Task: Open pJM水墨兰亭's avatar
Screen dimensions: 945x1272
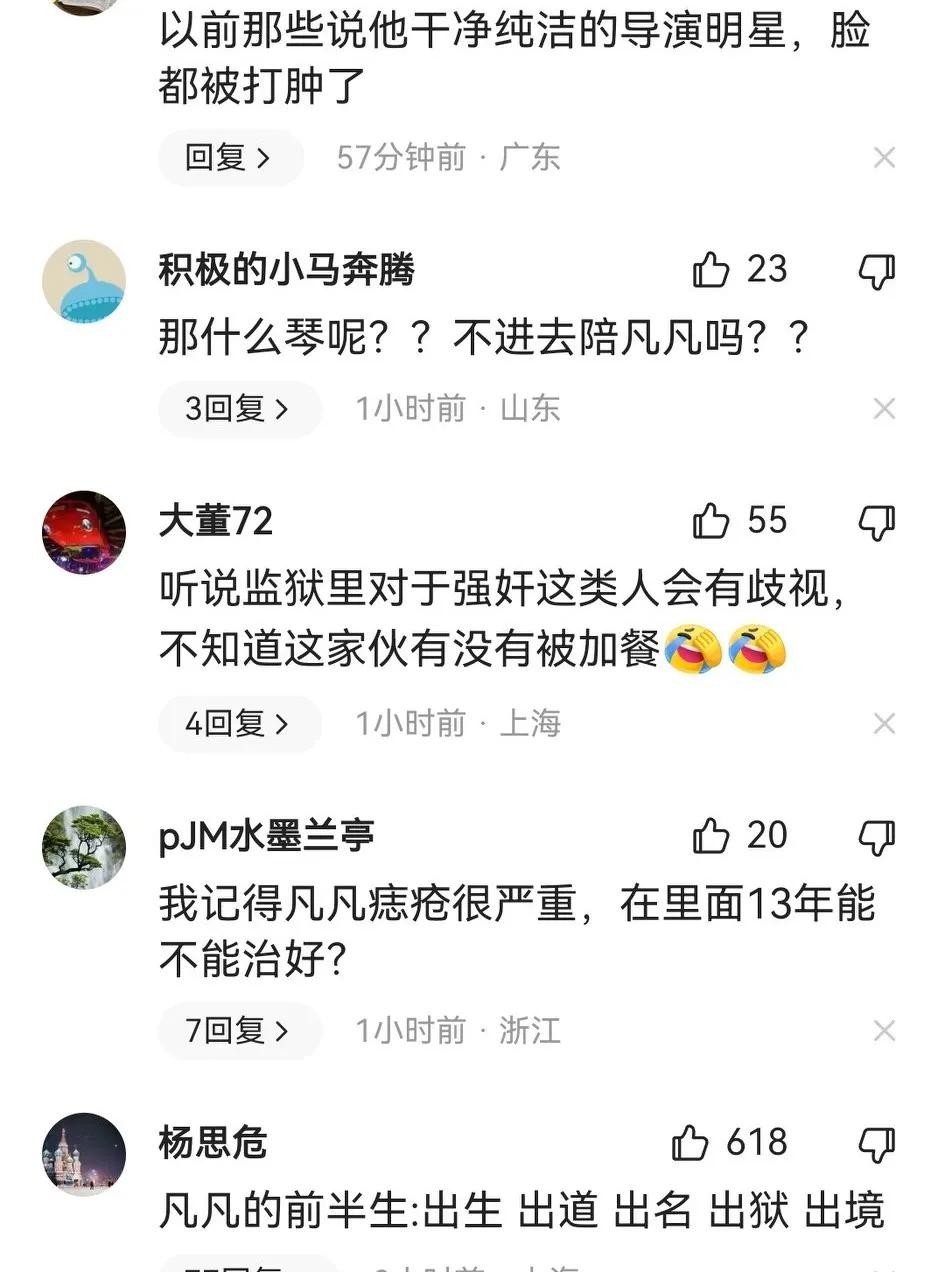Action: pyautogui.click(x=84, y=847)
